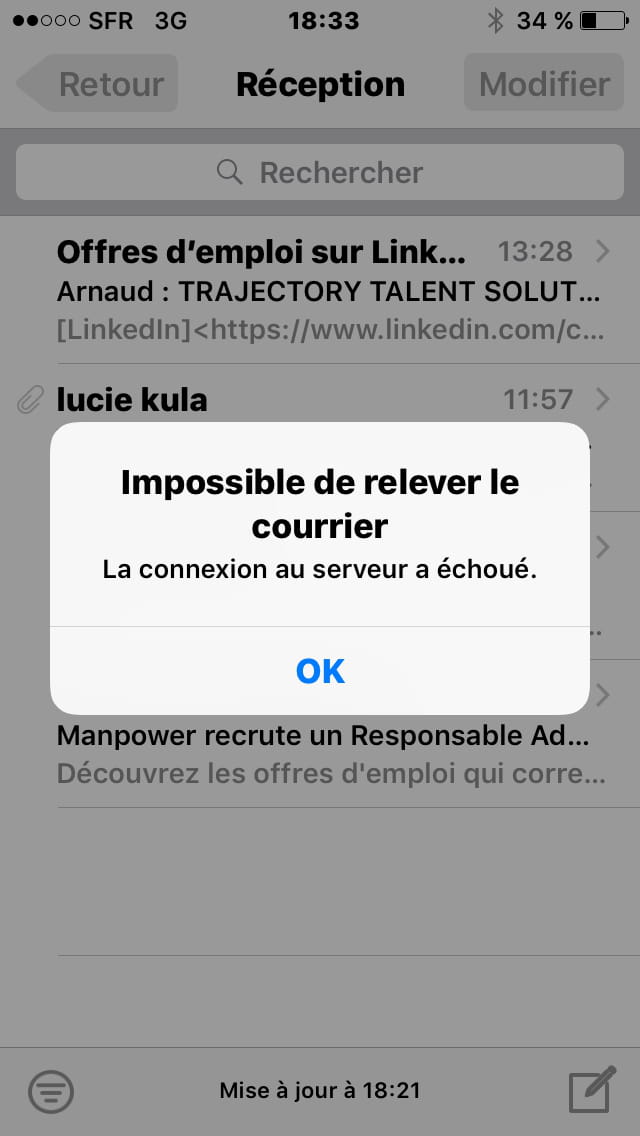Go back with the Retour button
640x1136 pixels.
[98, 83]
